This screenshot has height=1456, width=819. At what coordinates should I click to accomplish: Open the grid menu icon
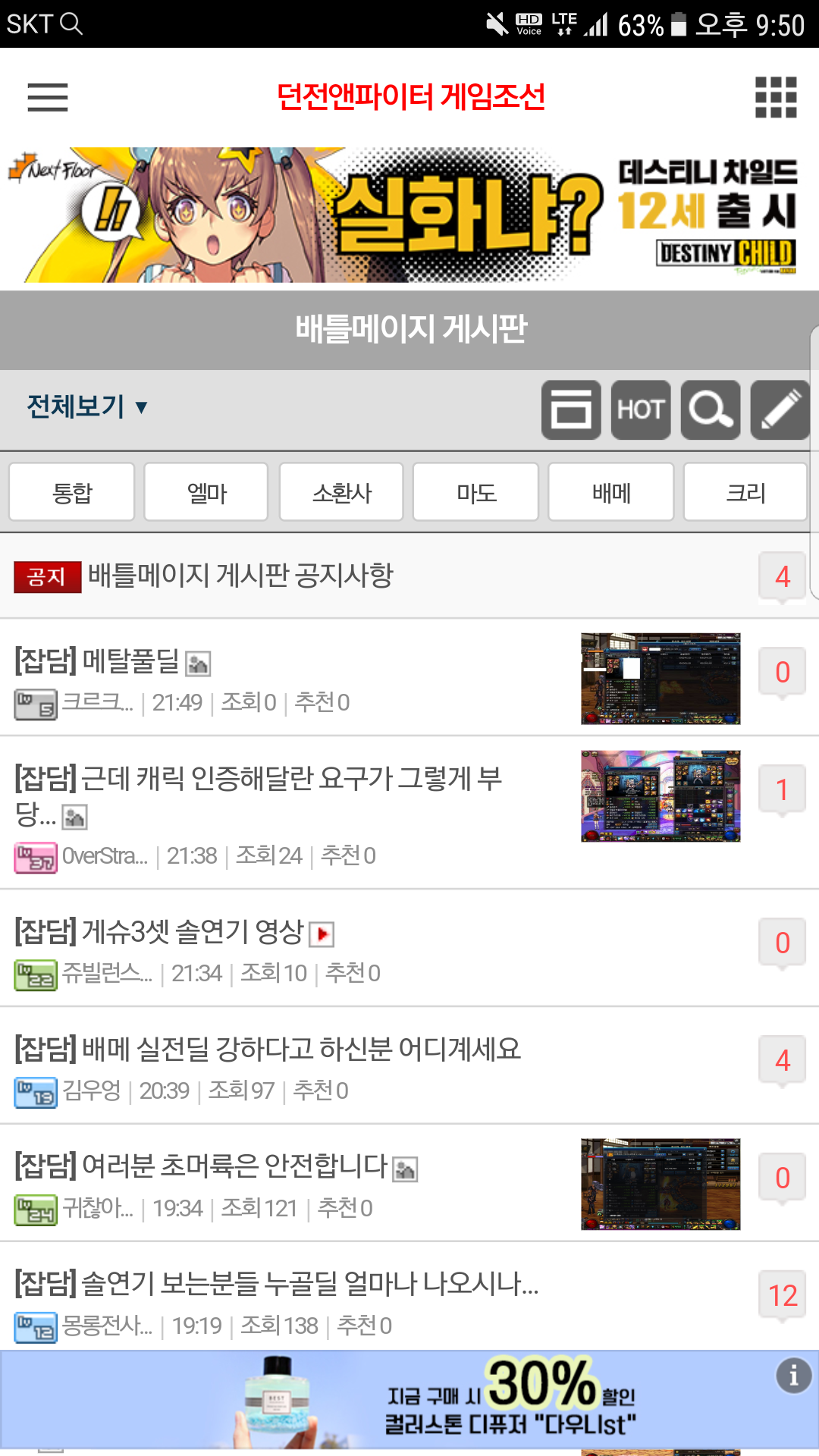click(x=776, y=97)
